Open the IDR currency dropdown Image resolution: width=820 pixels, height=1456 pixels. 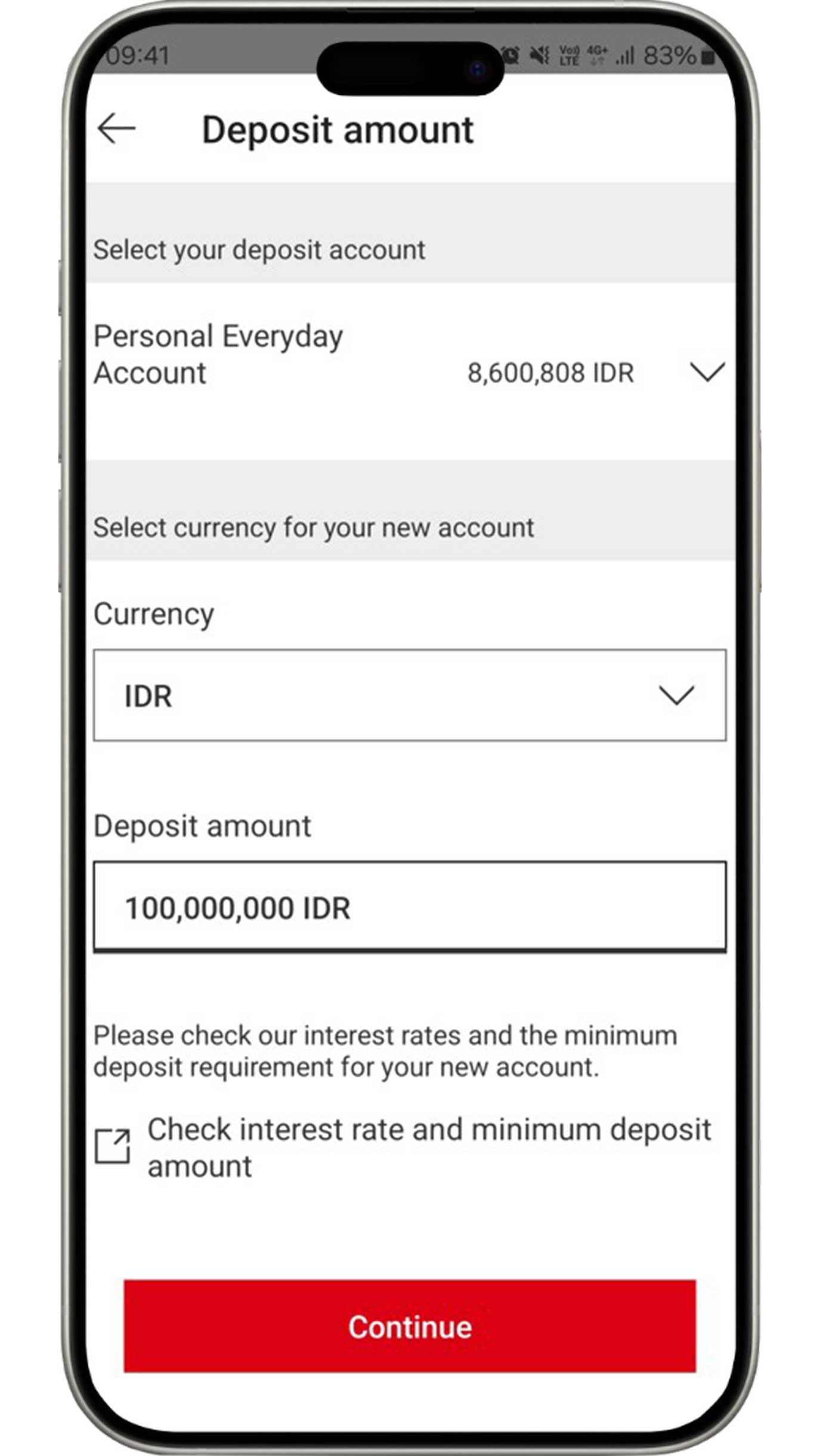pyautogui.click(x=410, y=695)
